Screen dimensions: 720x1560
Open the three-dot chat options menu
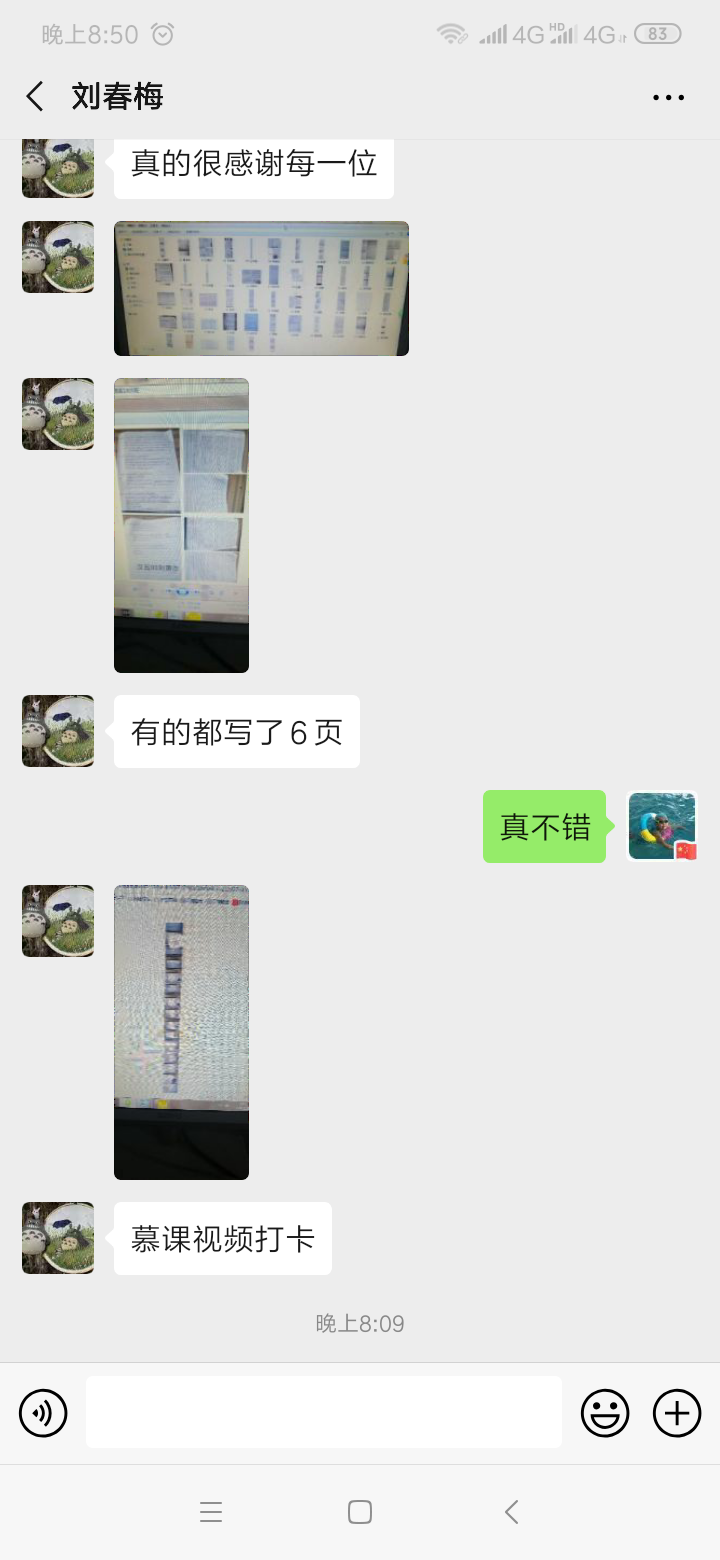pyautogui.click(x=668, y=97)
